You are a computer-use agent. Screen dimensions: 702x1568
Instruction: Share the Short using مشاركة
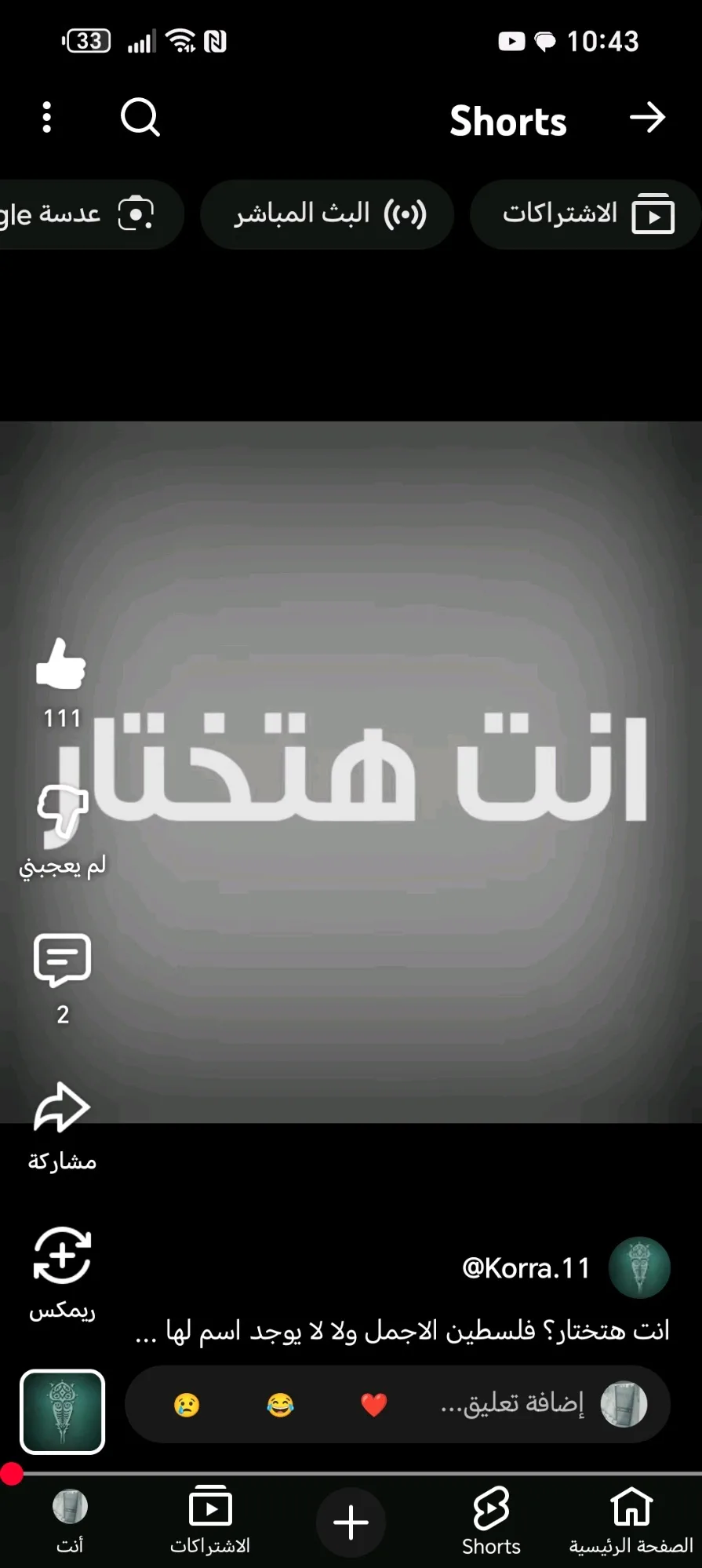63,1109
